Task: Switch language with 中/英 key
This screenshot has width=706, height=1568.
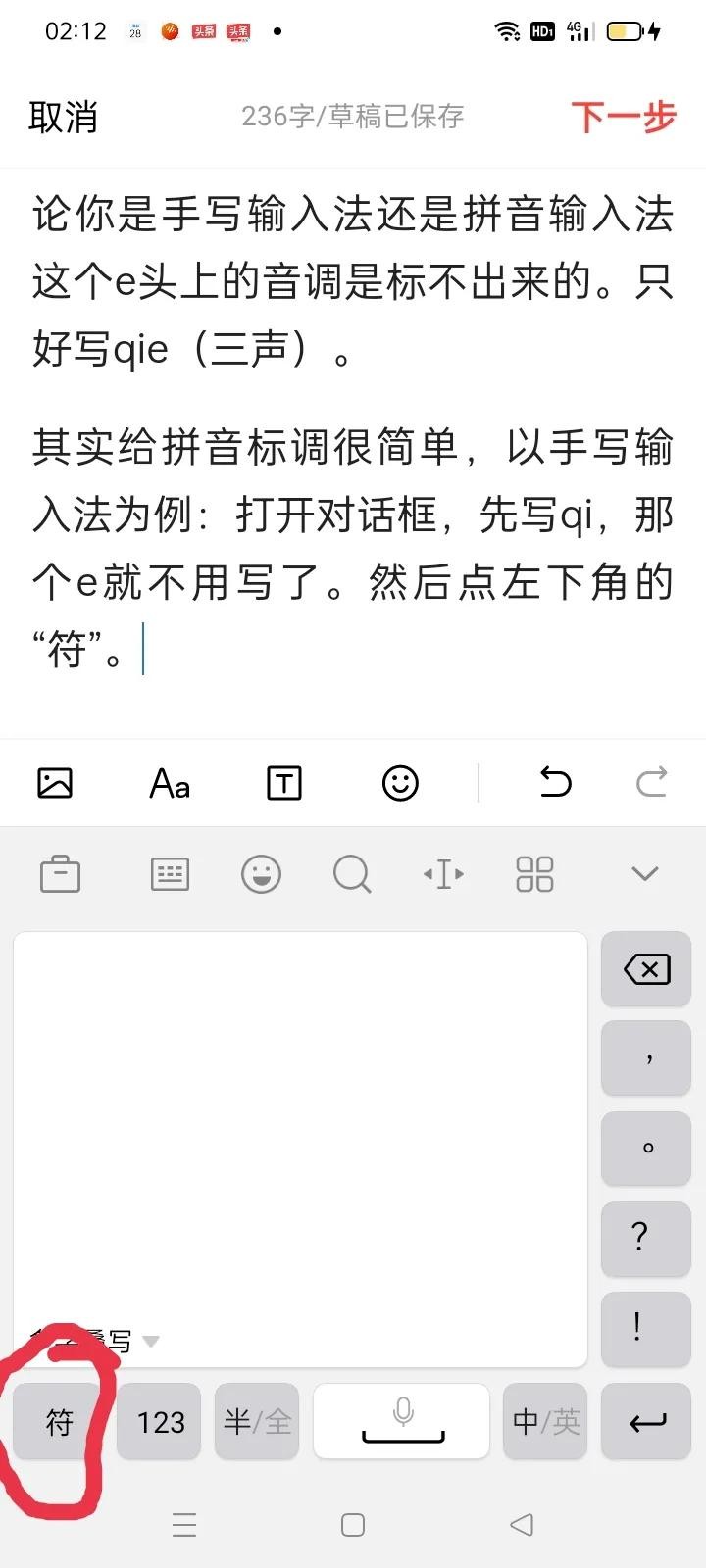Action: click(545, 1421)
